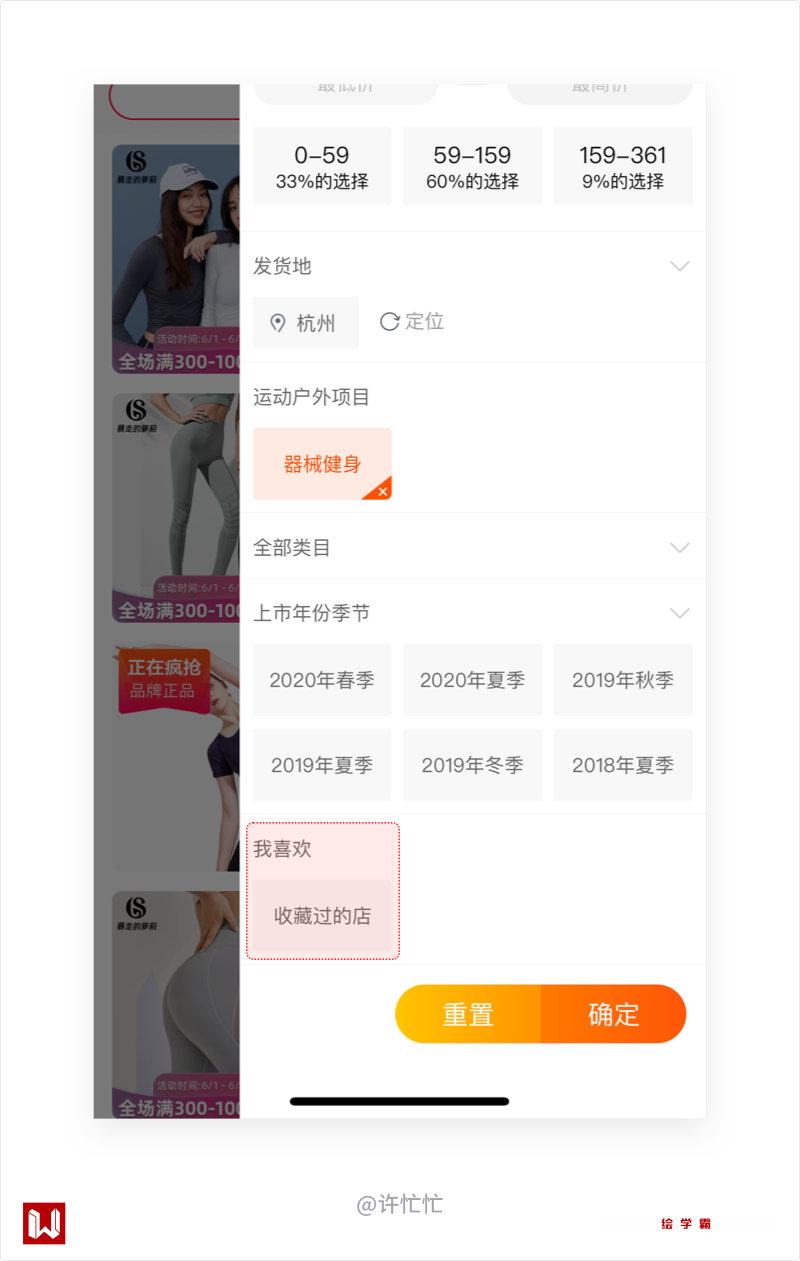Pick the 159-361 price range
Image resolution: width=800 pixels, height=1261 pixels.
coord(623,166)
